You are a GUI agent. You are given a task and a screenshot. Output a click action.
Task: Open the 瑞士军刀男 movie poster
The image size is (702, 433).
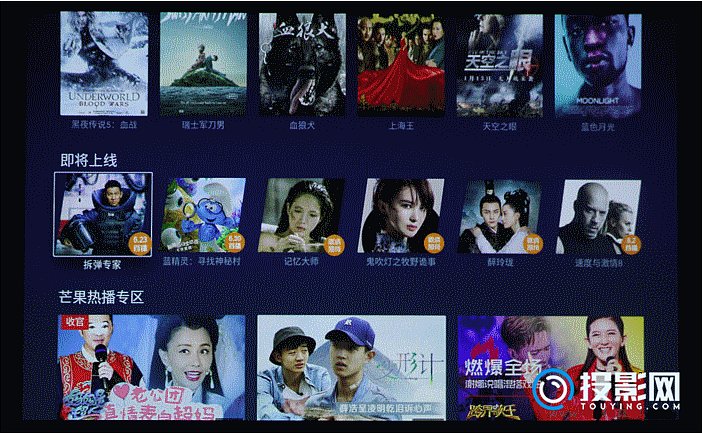[202, 65]
